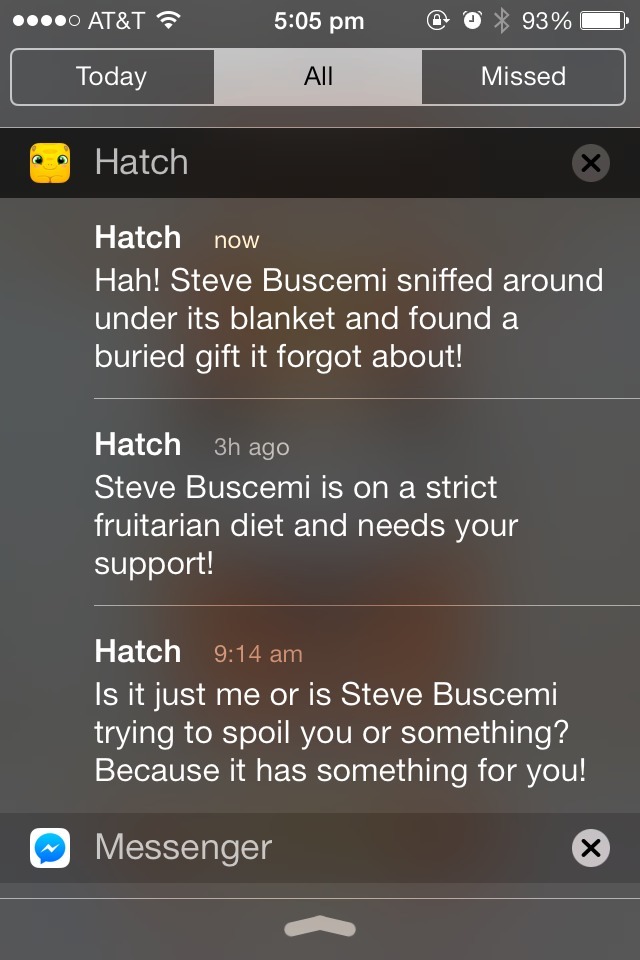This screenshot has height=960, width=640.
Task: Select the All tab
Action: tap(318, 76)
